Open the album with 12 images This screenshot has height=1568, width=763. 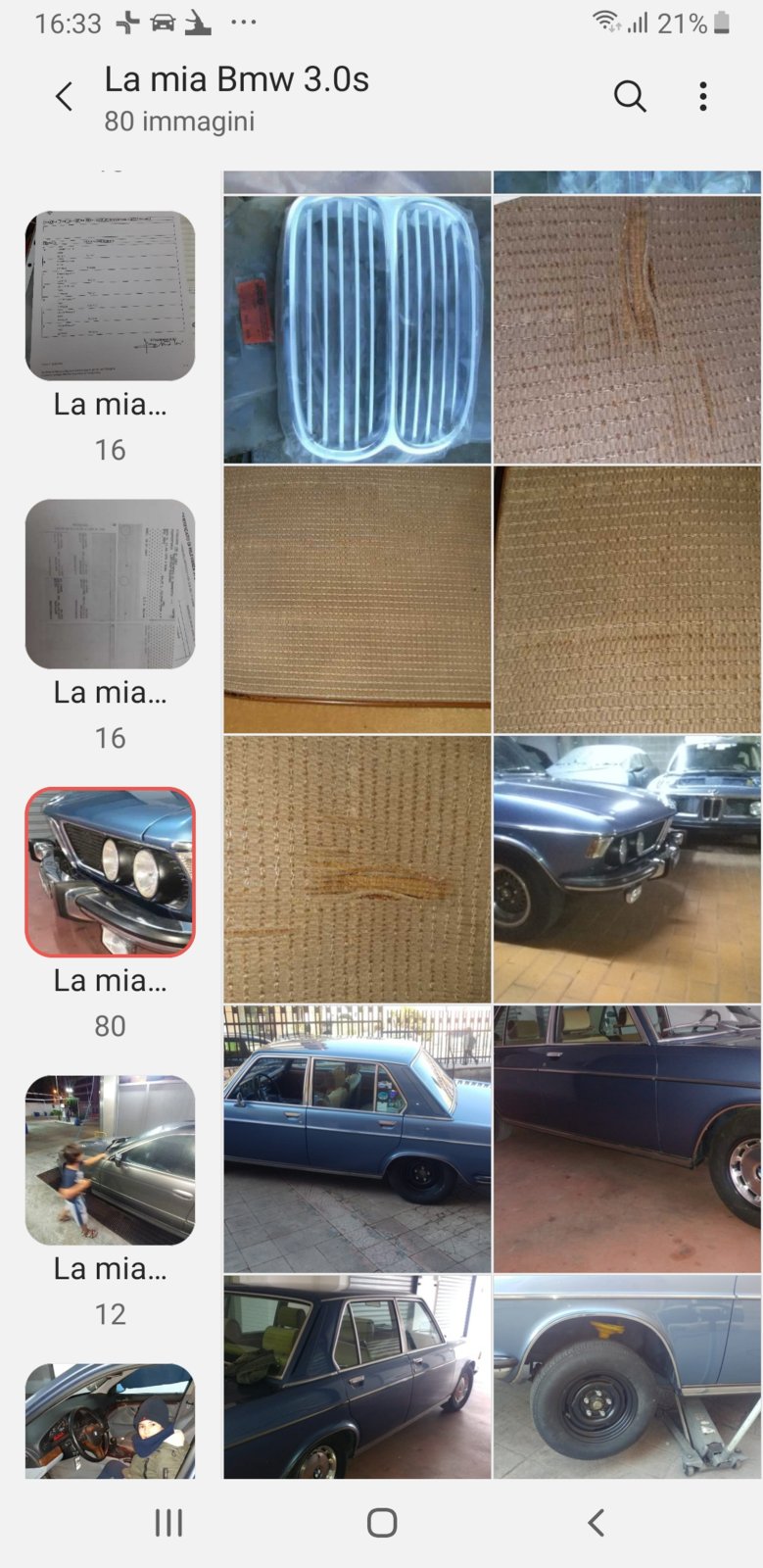[x=110, y=1160]
